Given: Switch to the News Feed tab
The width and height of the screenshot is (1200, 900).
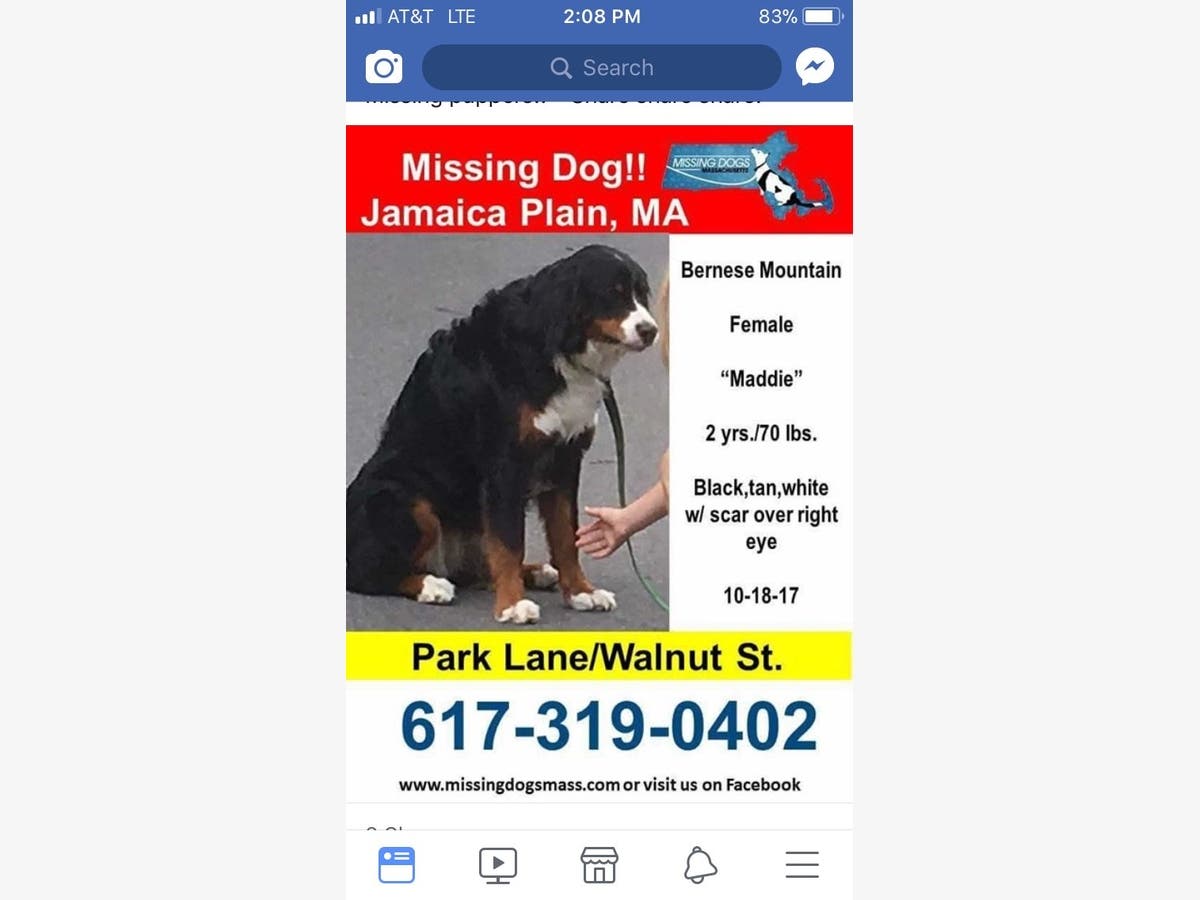Looking at the screenshot, I should [x=396, y=864].
